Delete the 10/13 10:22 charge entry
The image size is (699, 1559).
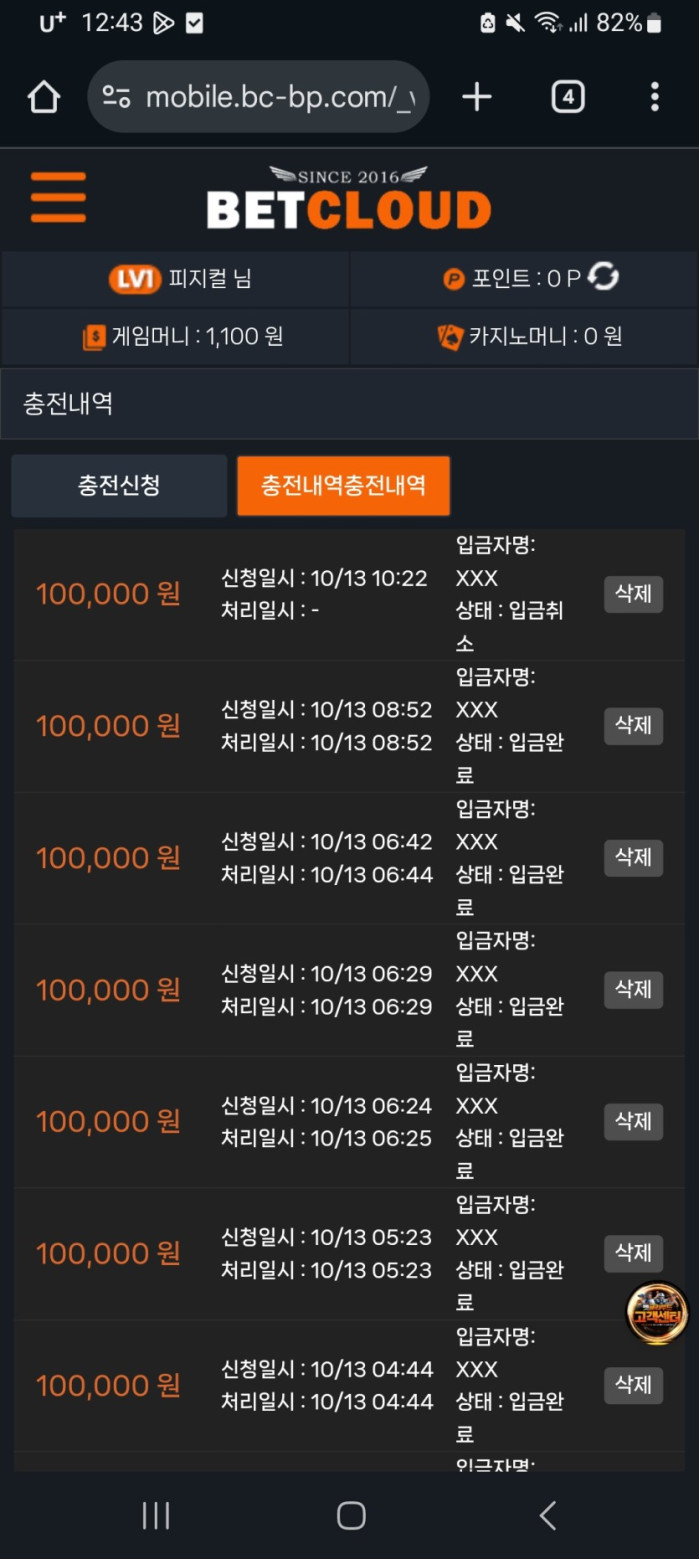[633, 594]
